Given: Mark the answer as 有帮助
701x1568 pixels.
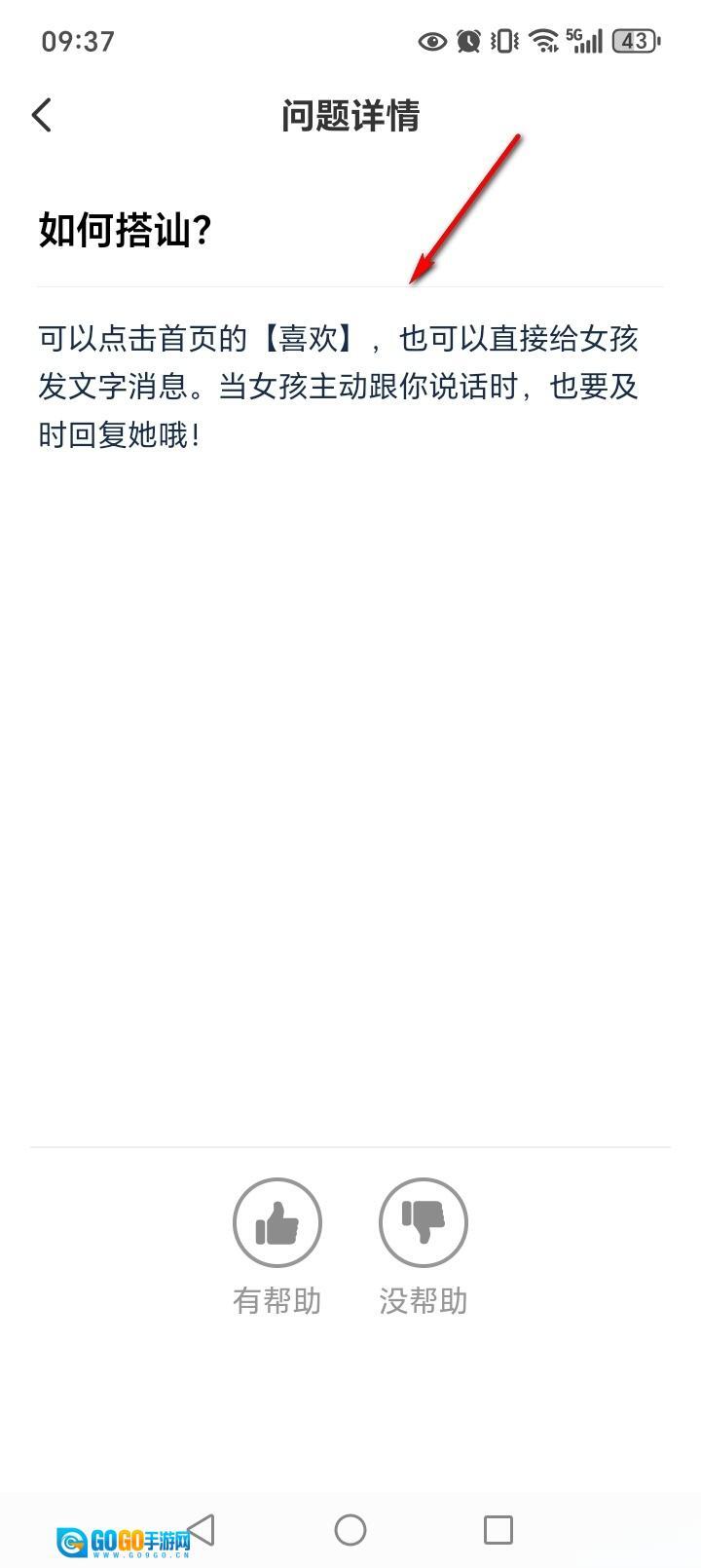Looking at the screenshot, I should click(277, 1223).
